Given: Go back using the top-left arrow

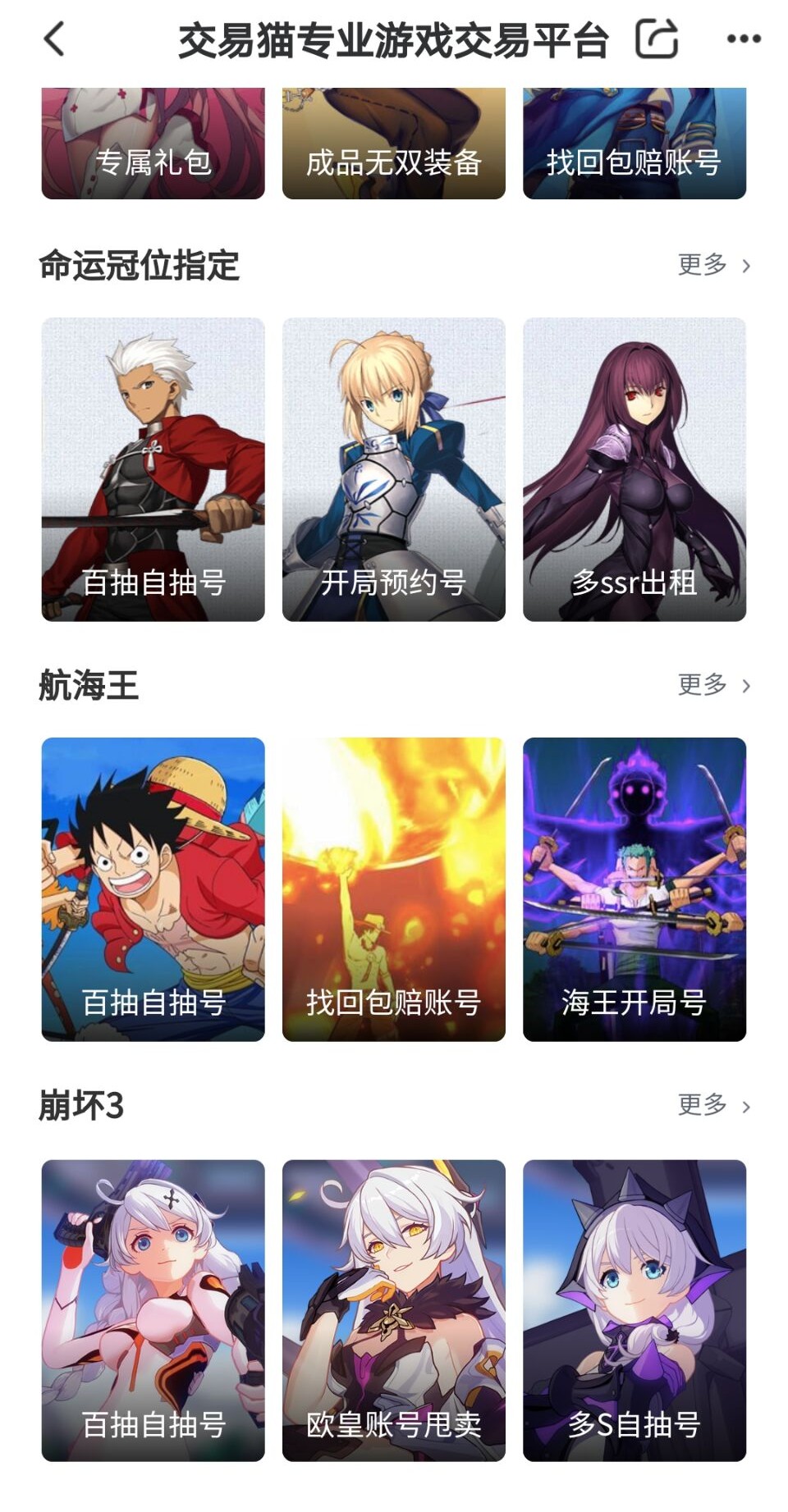Looking at the screenshot, I should tap(54, 39).
